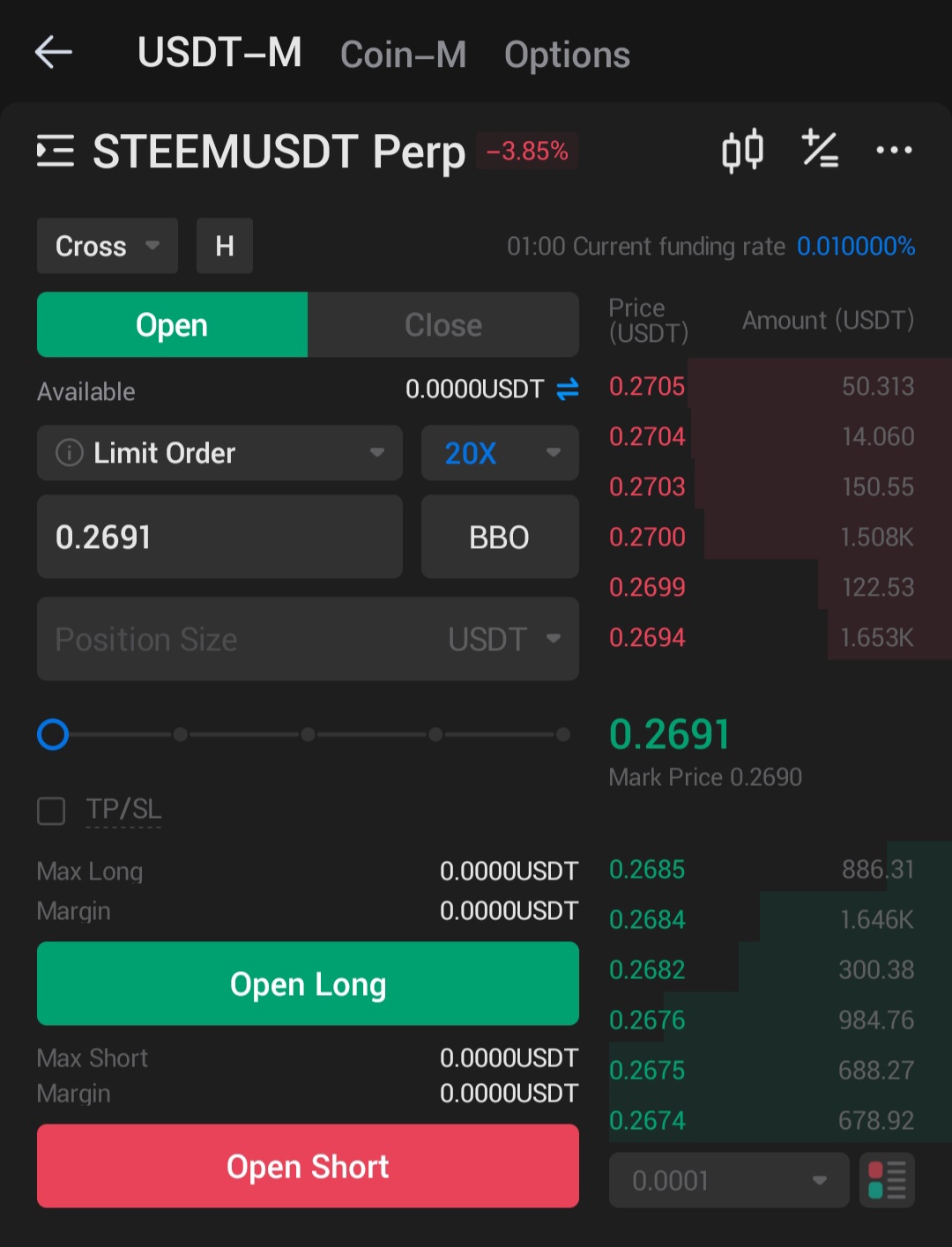This screenshot has height=1247, width=952.
Task: Tap the transfer arrows next to Available
Action: [568, 389]
